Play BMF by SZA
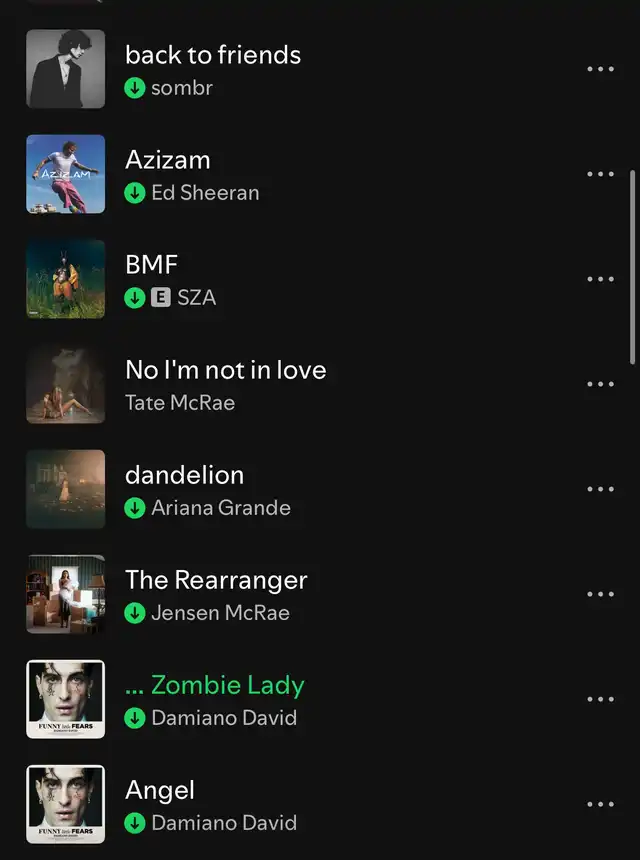The width and height of the screenshot is (640, 860). click(x=152, y=266)
